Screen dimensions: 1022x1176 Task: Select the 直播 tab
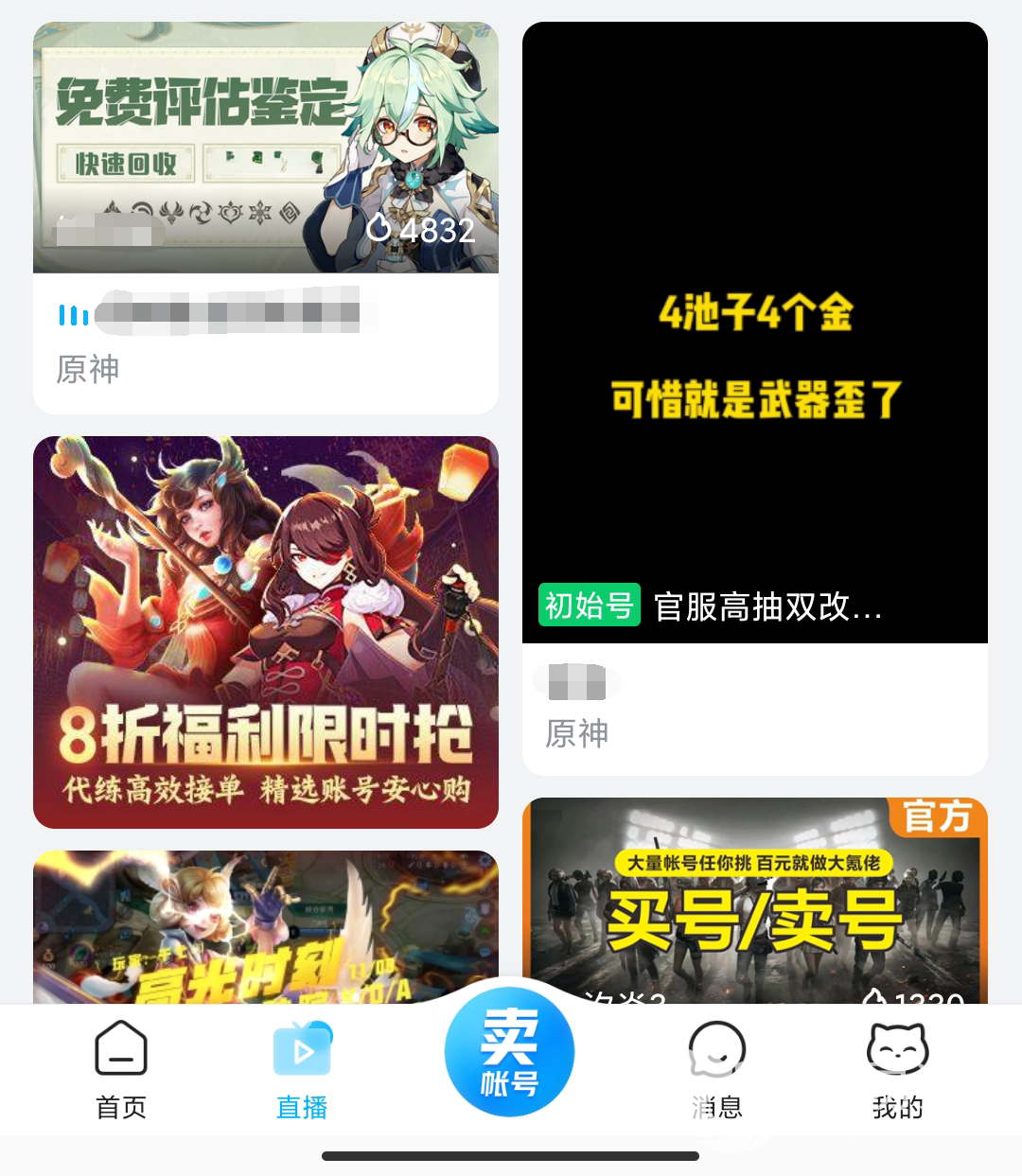(x=302, y=1069)
